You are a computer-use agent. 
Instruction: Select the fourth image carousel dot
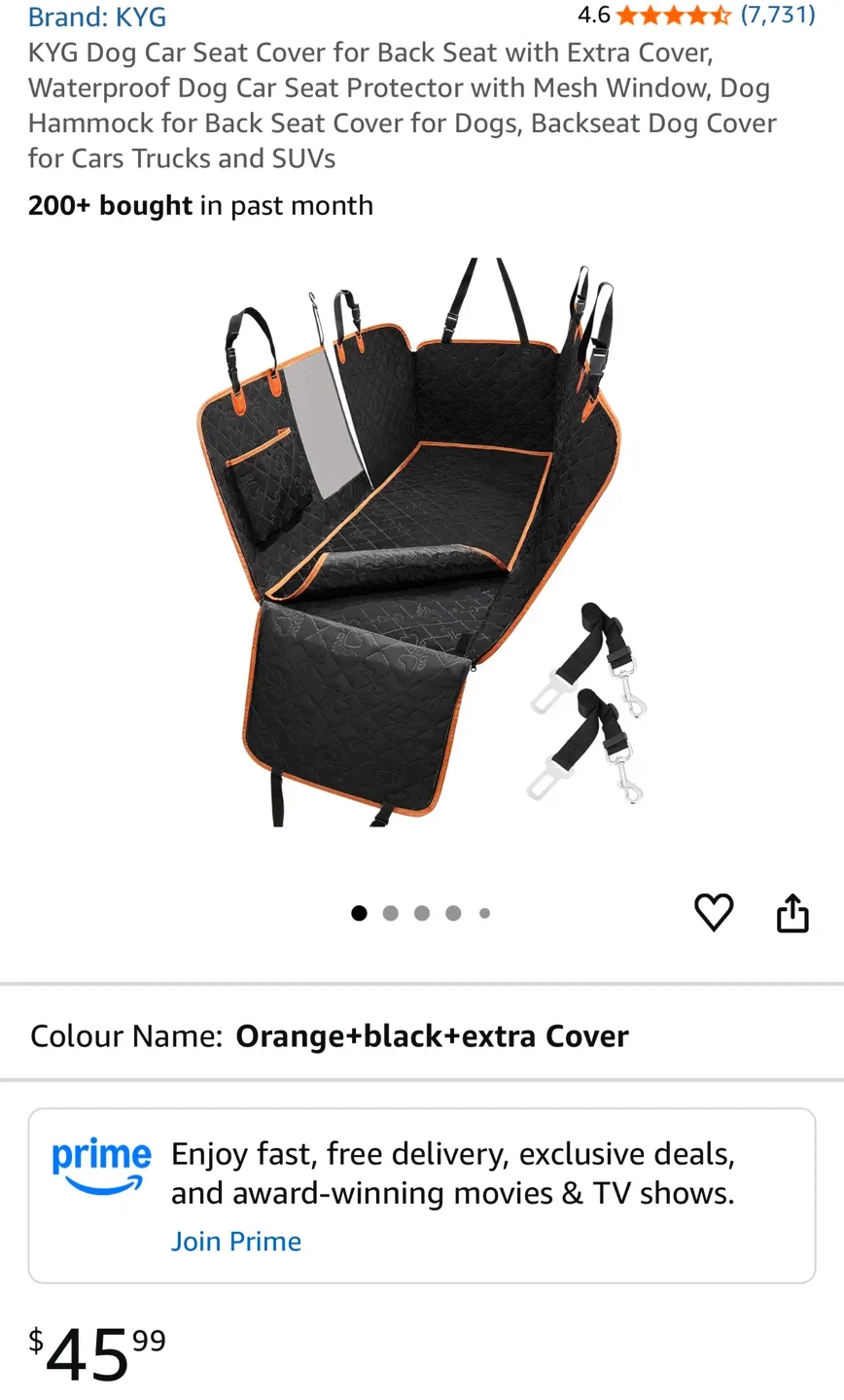tap(453, 912)
